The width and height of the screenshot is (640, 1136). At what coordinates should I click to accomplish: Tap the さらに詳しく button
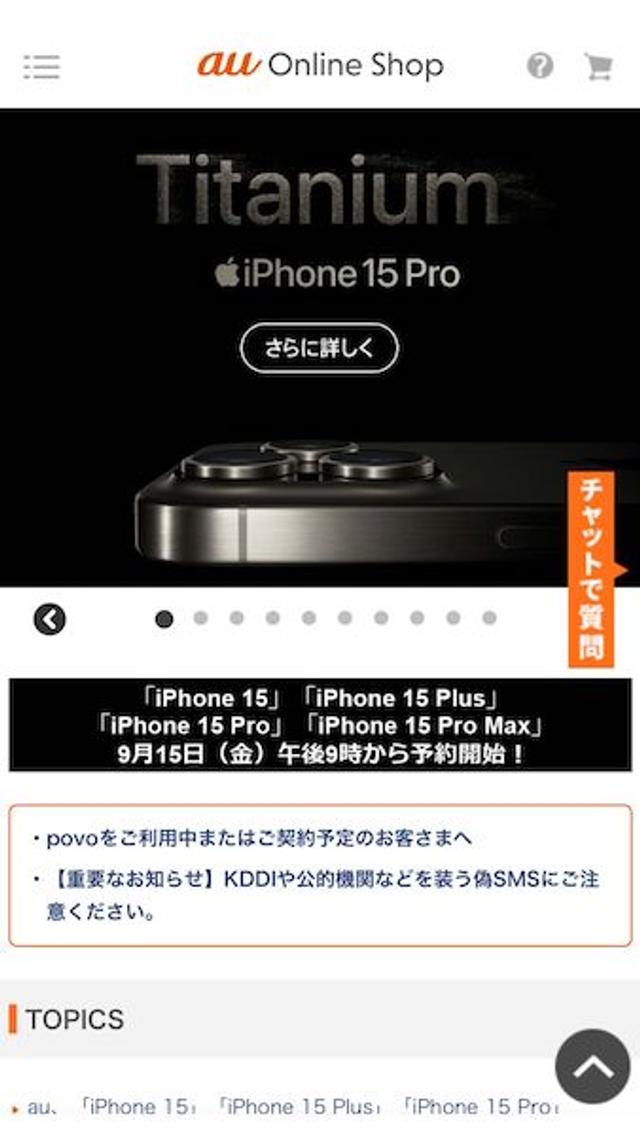(x=319, y=349)
